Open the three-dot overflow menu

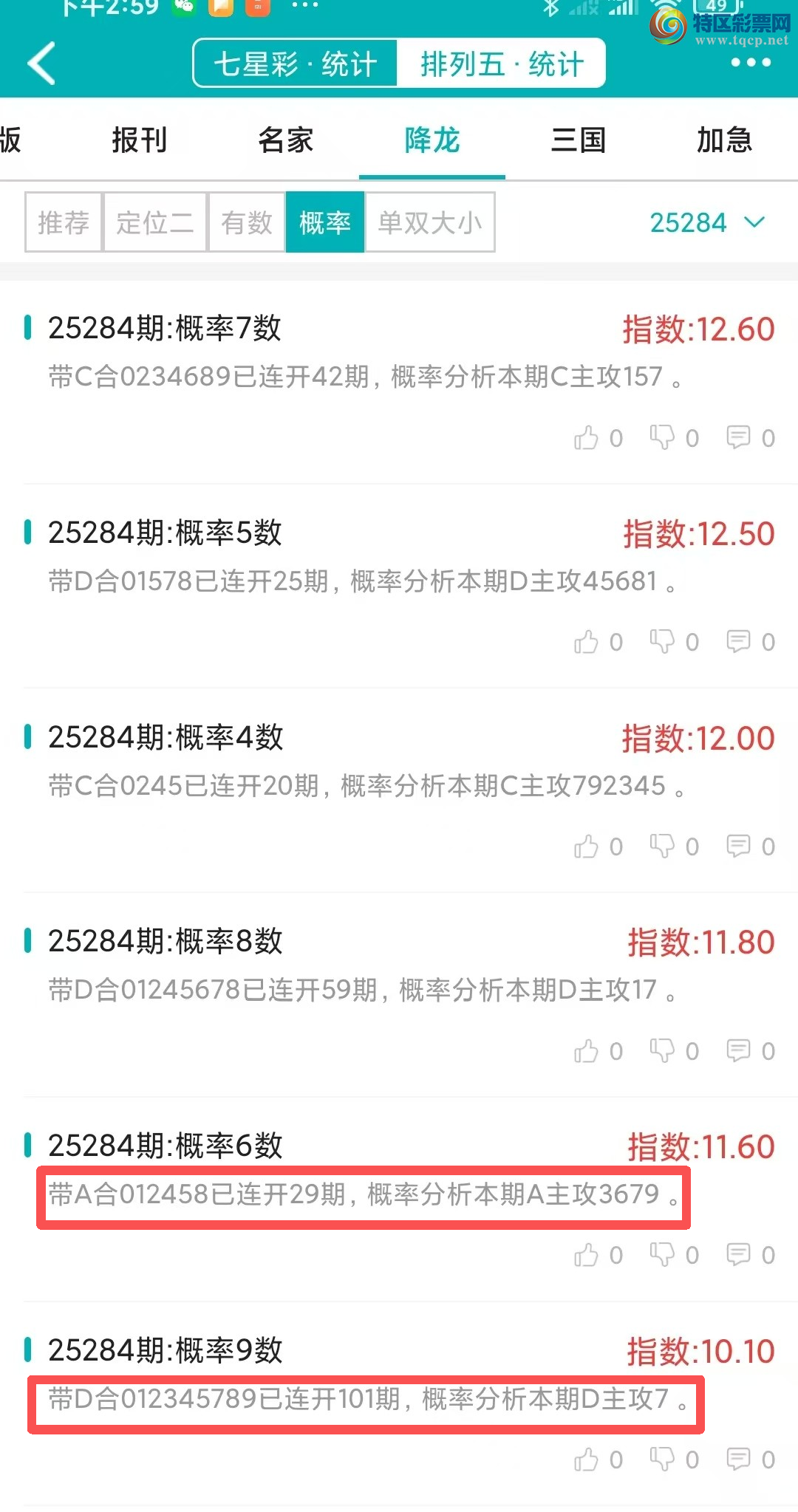750,63
